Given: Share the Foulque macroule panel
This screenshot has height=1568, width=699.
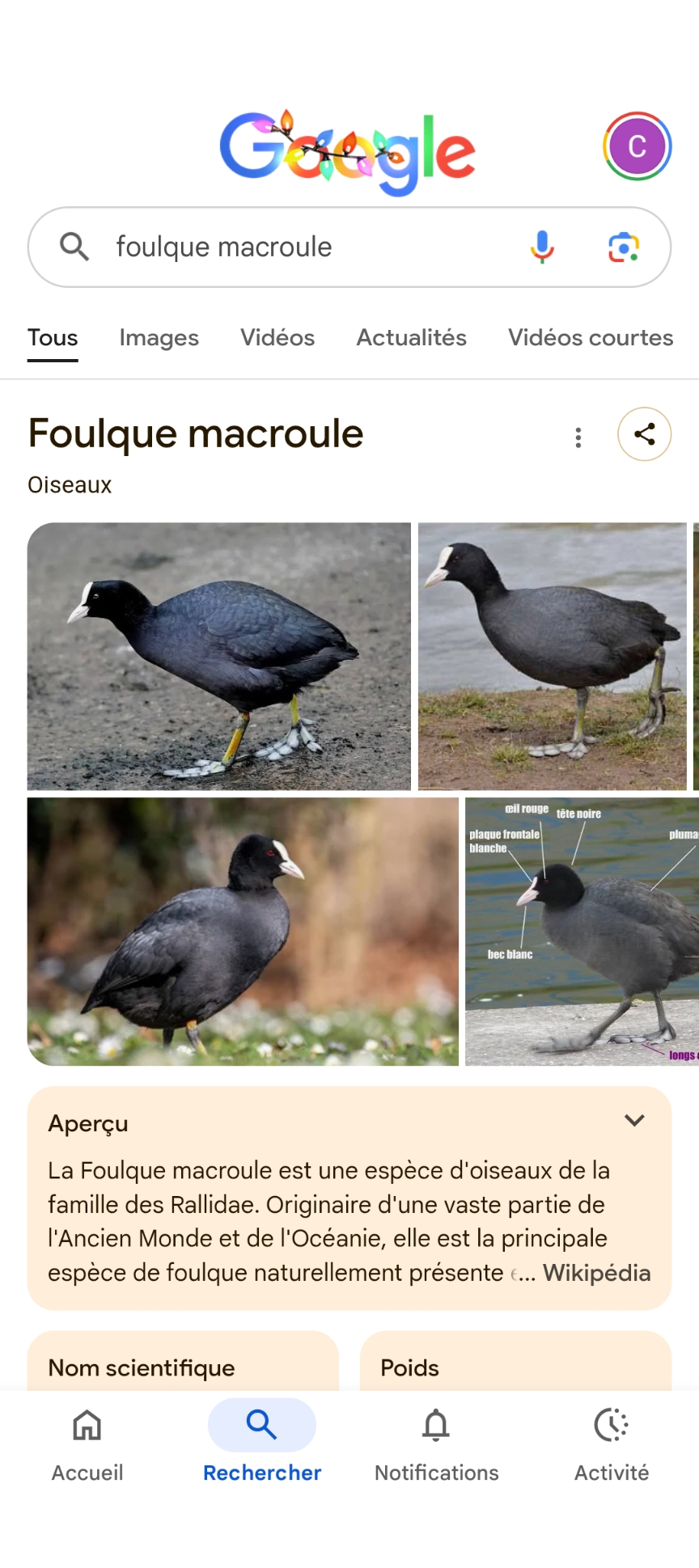Looking at the screenshot, I should (x=644, y=434).
